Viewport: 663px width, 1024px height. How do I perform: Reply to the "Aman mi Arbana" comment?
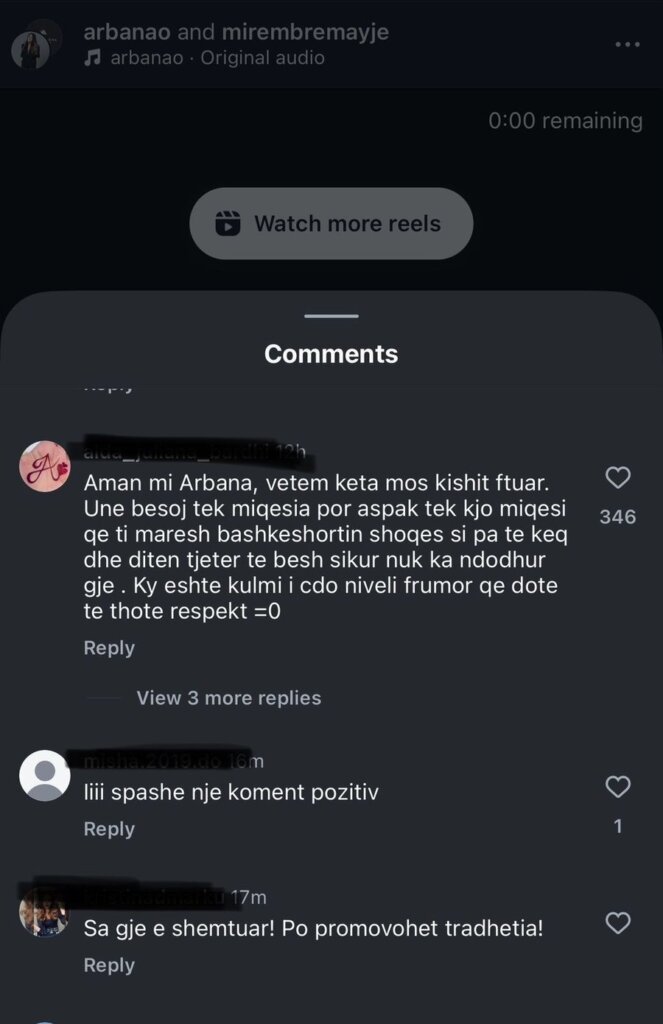(109, 648)
